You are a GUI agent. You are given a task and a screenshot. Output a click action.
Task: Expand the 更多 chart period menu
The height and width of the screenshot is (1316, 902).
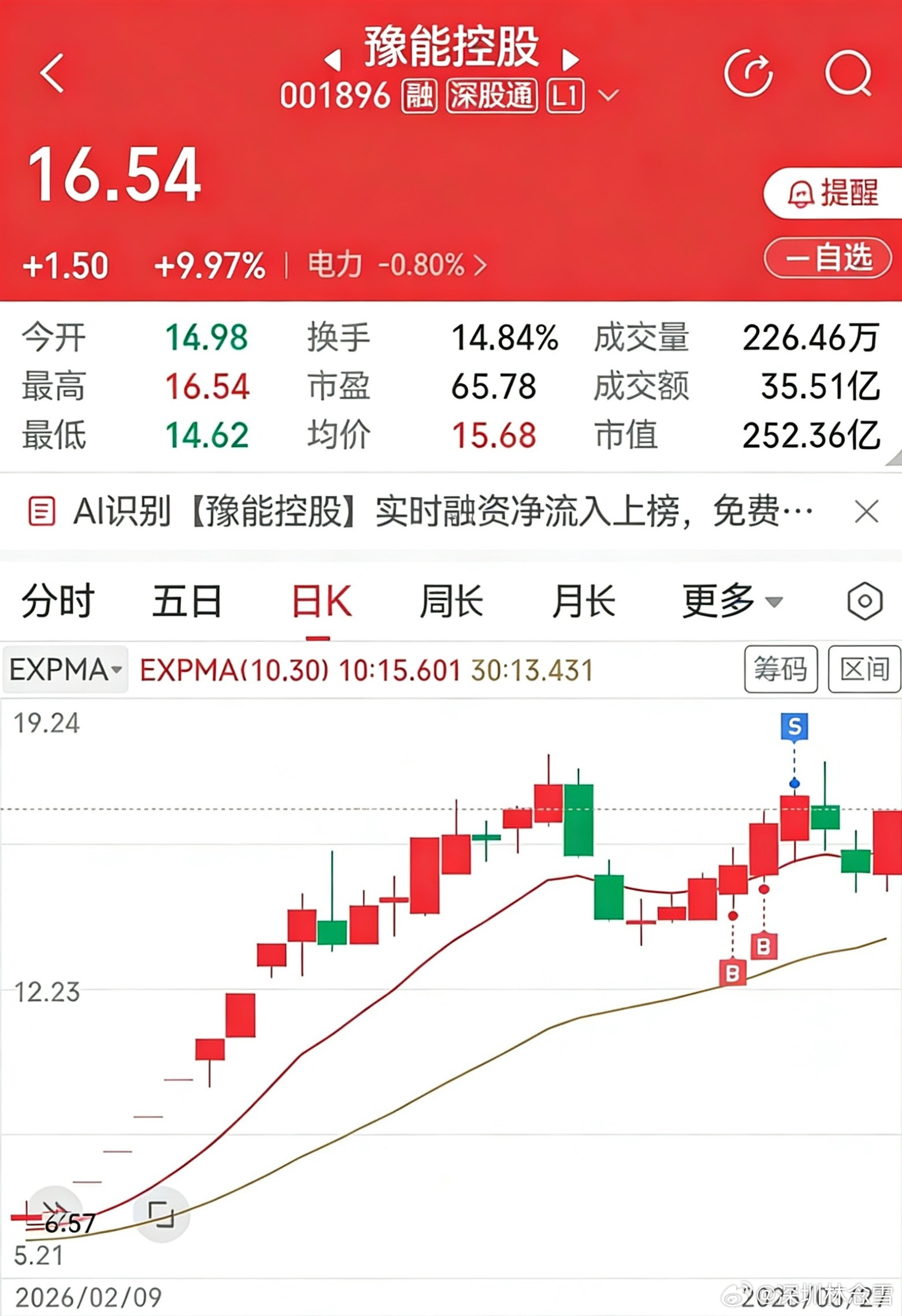click(729, 601)
